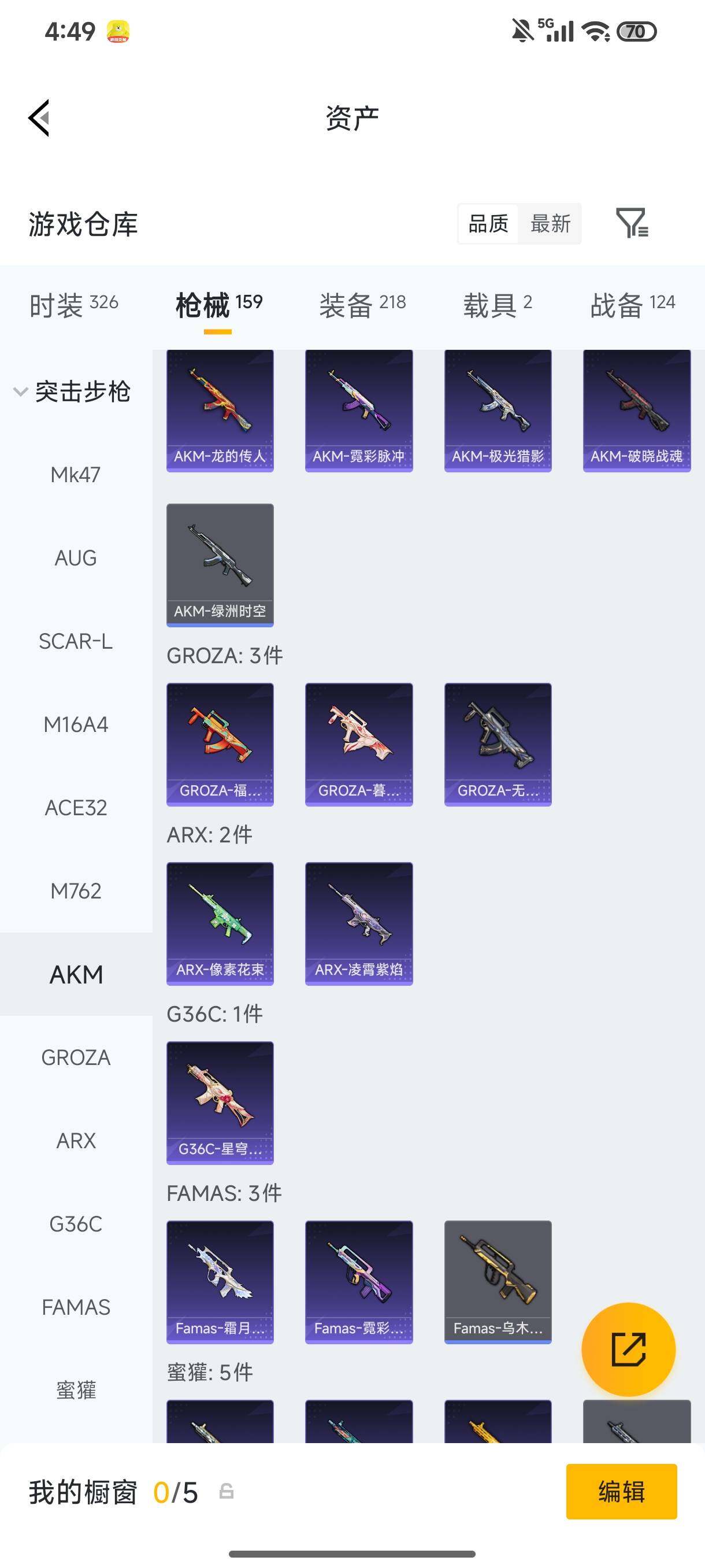Tap the orange share floating button
This screenshot has width=705, height=1568.
(x=628, y=1349)
